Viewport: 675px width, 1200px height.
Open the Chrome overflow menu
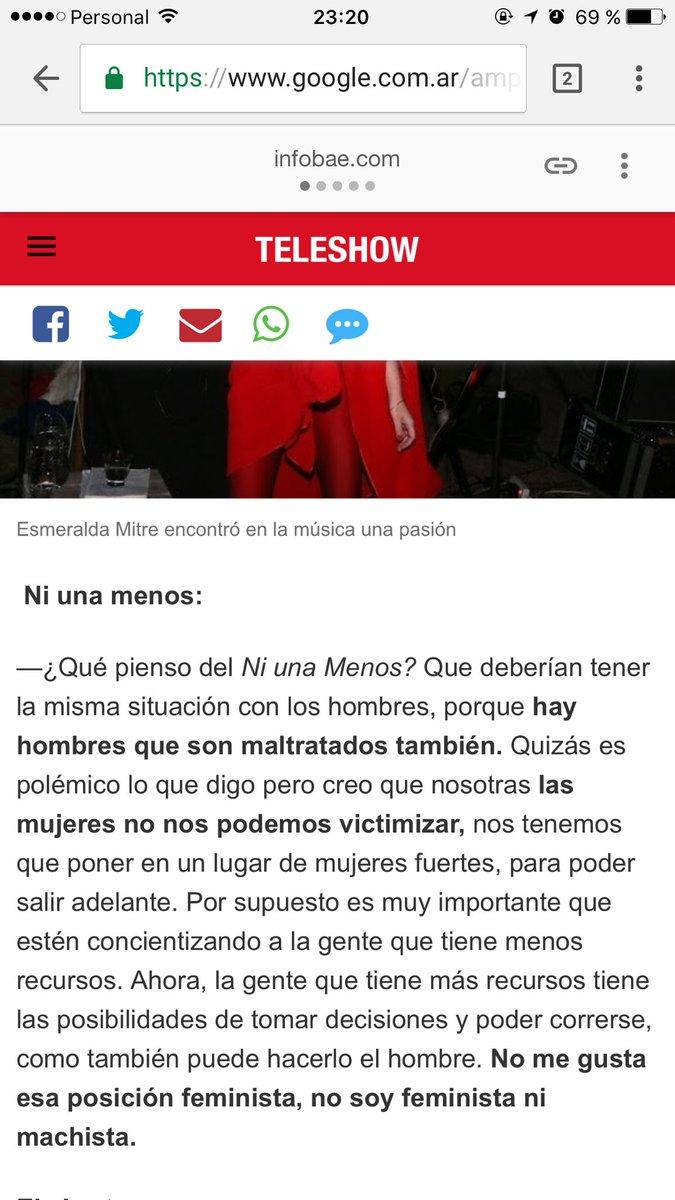point(638,79)
